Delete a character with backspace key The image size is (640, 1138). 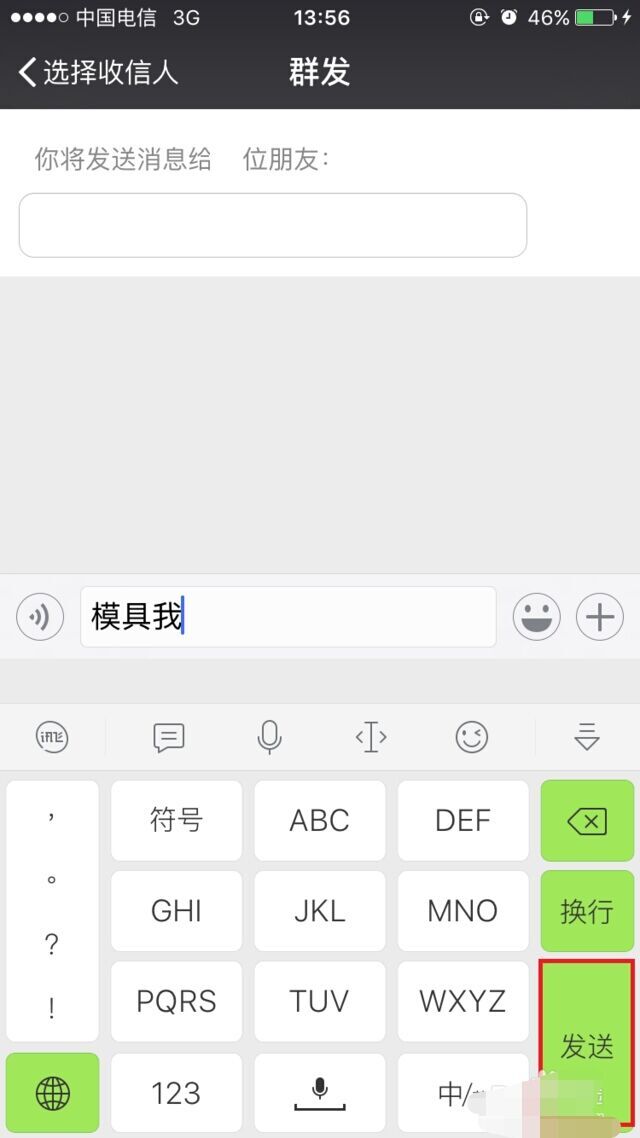[x=587, y=821]
